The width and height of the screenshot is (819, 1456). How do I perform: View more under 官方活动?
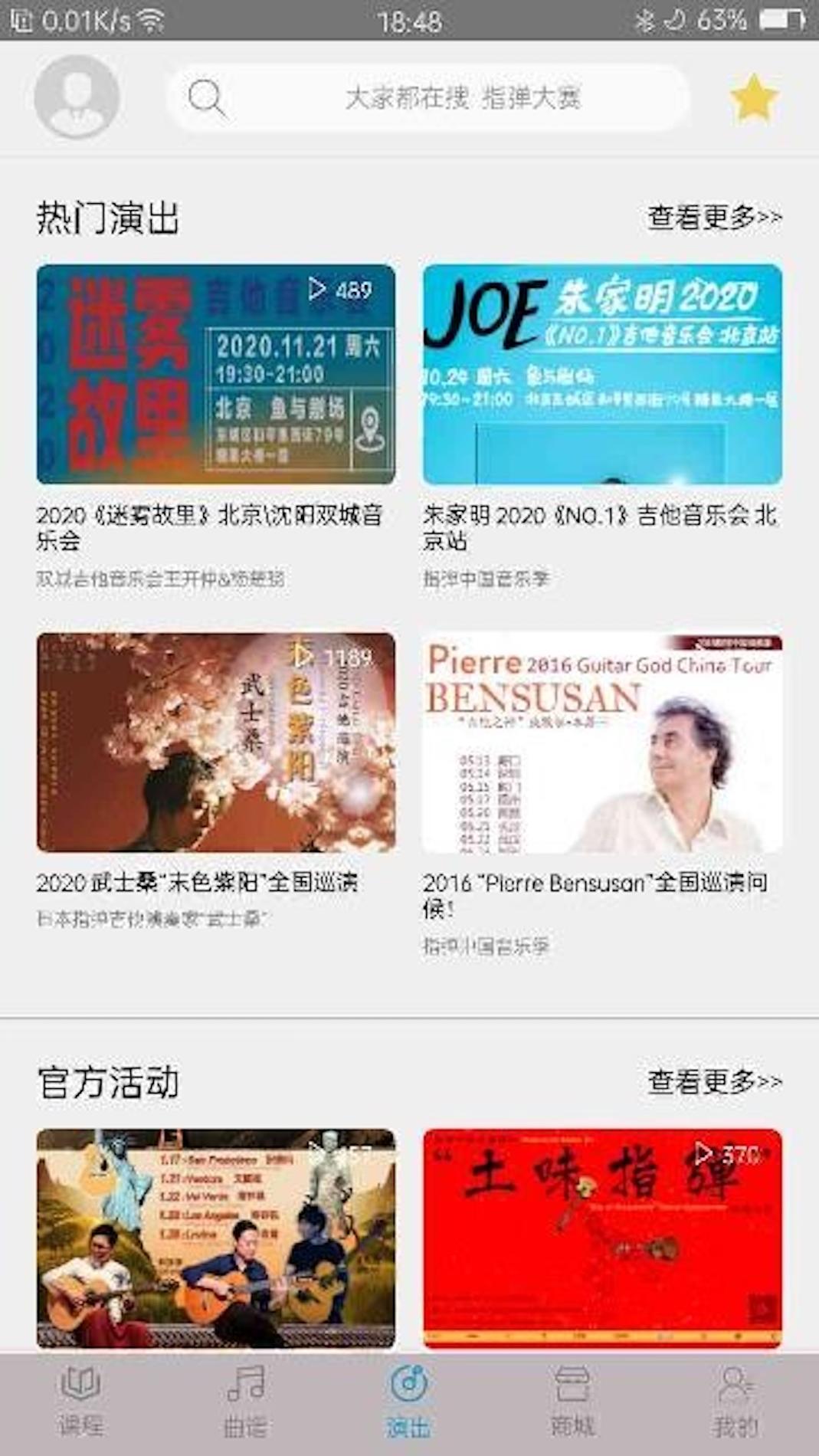point(714,1081)
